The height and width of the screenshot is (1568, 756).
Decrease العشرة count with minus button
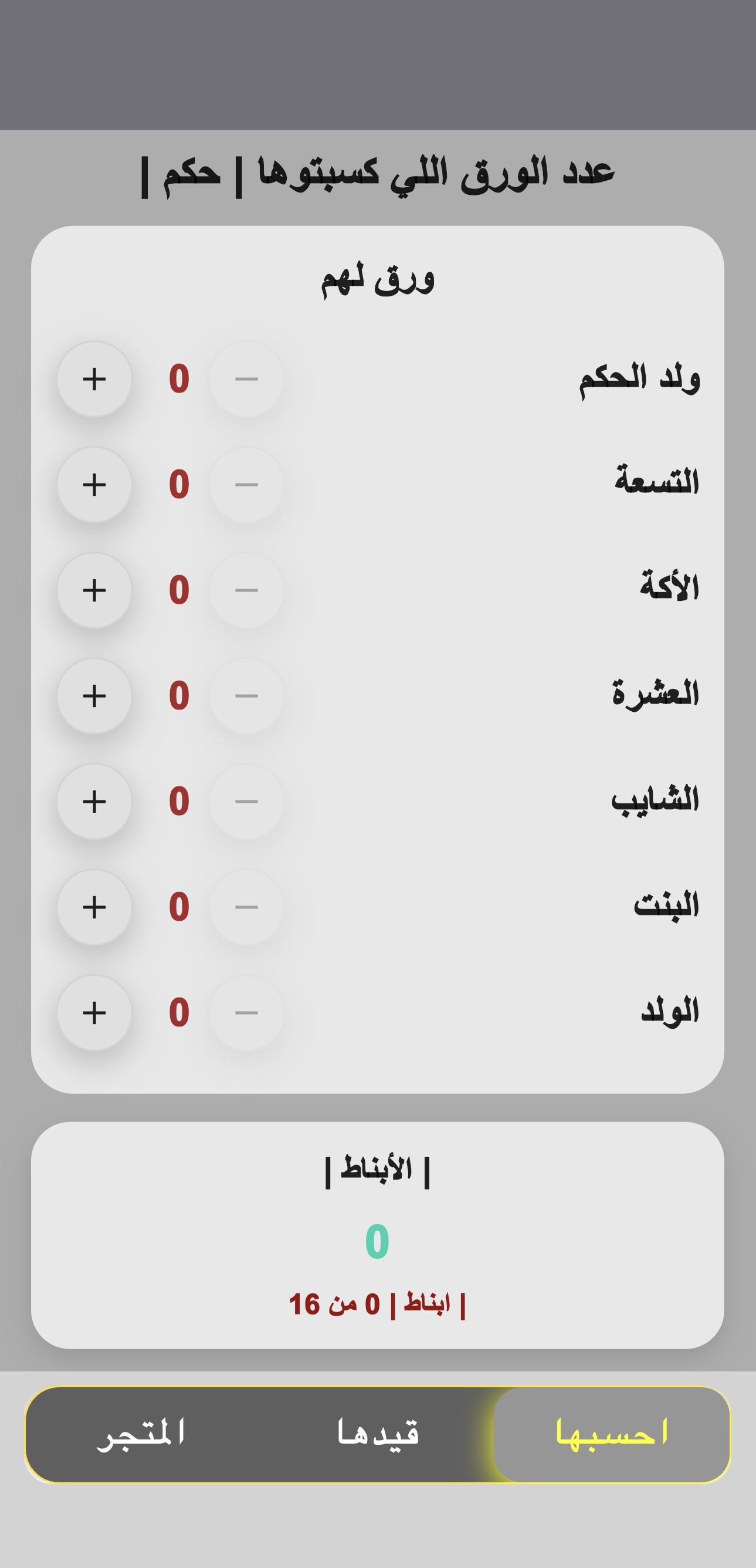246,696
